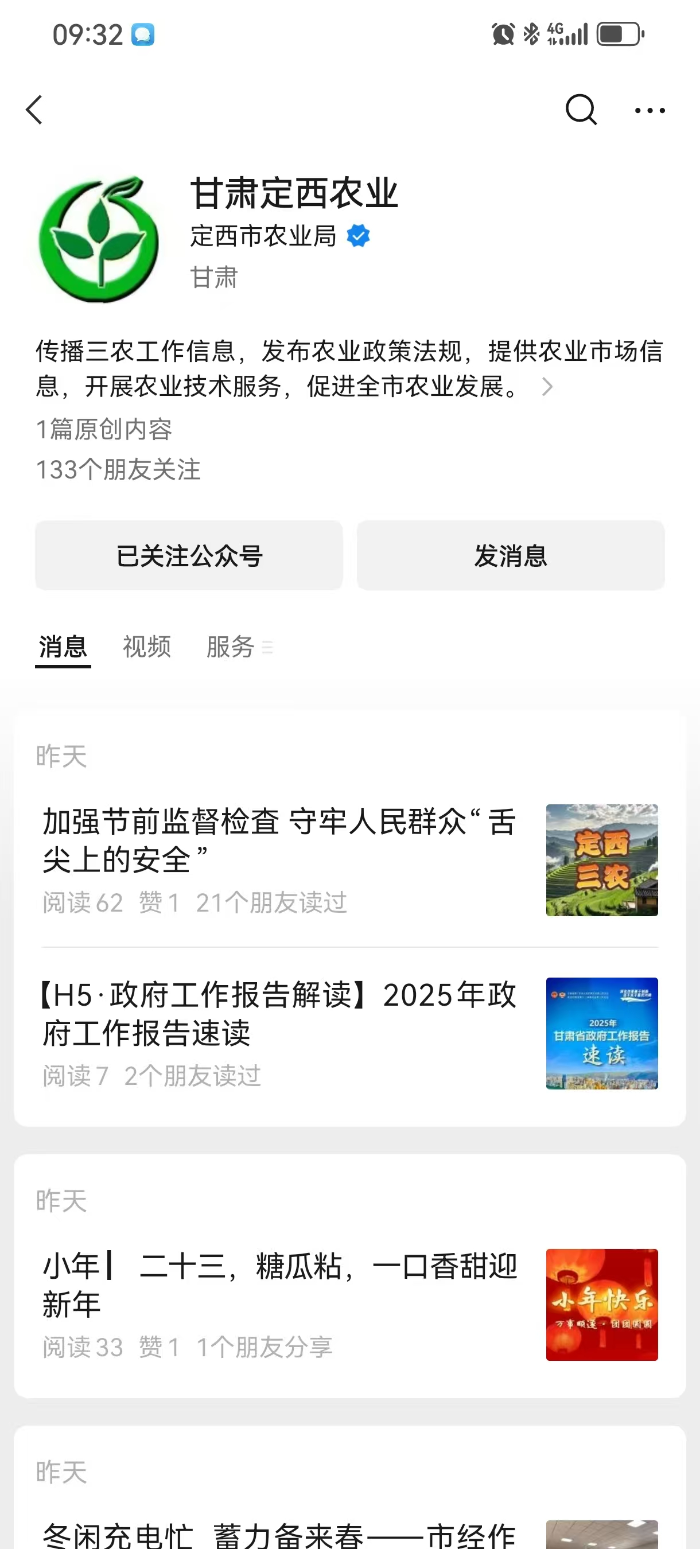The height and width of the screenshot is (1549, 700).
Task: Open article 加强节前监督检查 守牢人民群众“舌尖上的安全”
Action: coord(280,841)
